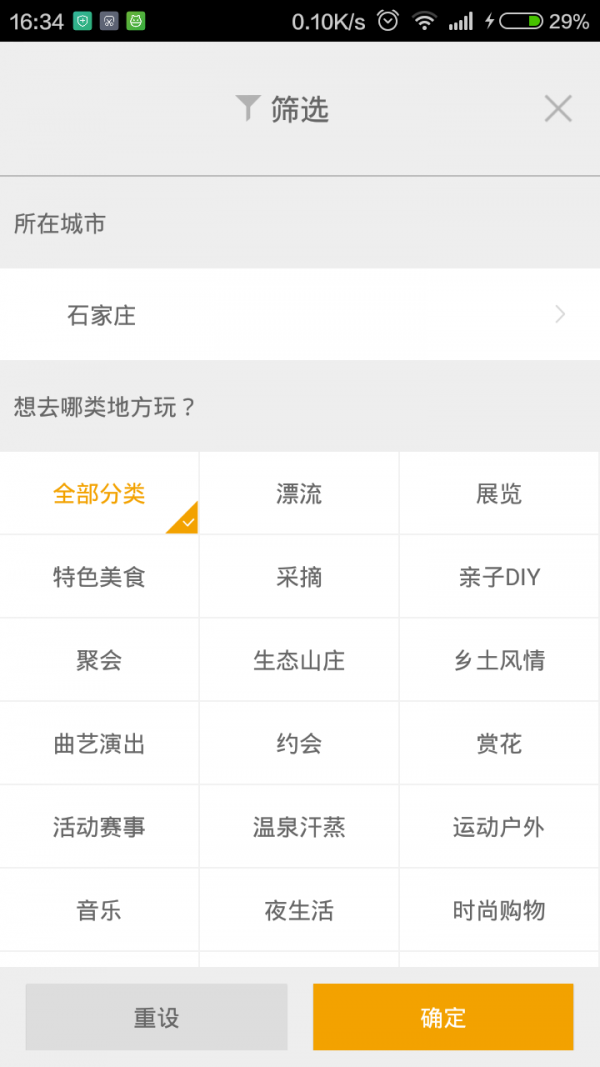Pick the 温泉汗蒸 category

coord(299,827)
